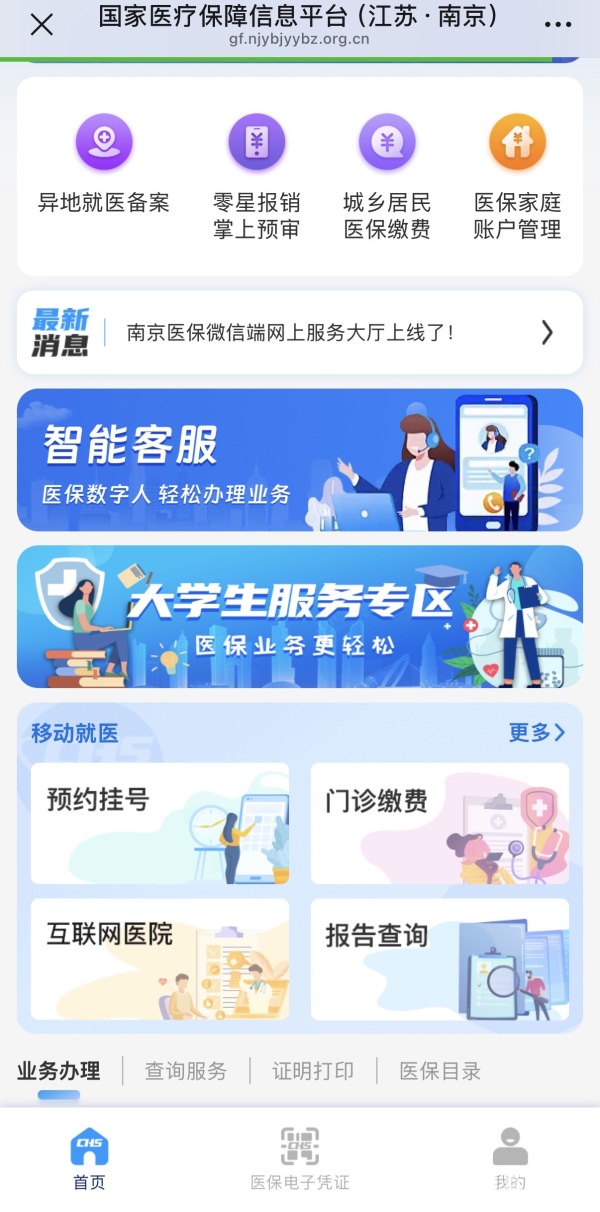The image size is (600, 1212).
Task: Select the 业务办理 tab
Action: [x=59, y=1071]
